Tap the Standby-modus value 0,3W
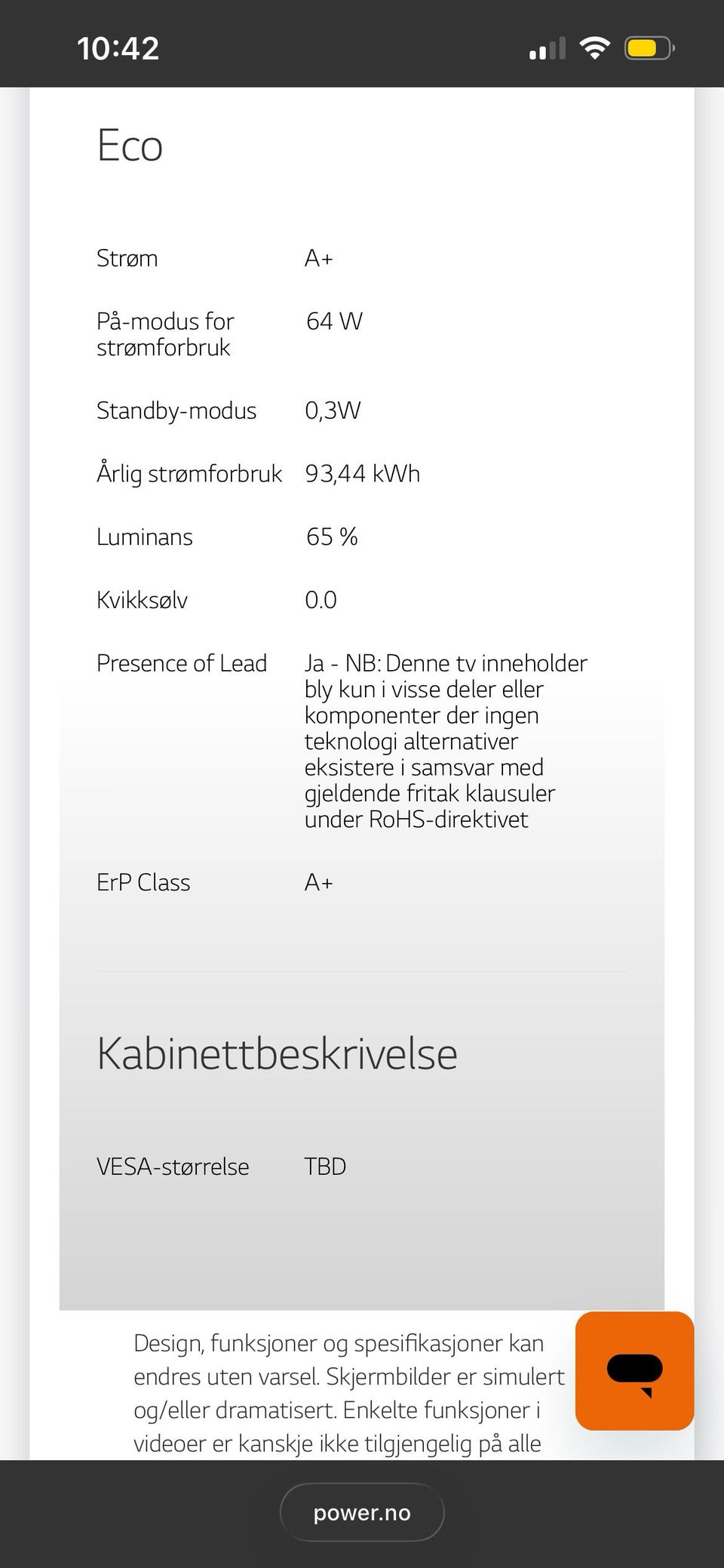724x1568 pixels. [332, 410]
